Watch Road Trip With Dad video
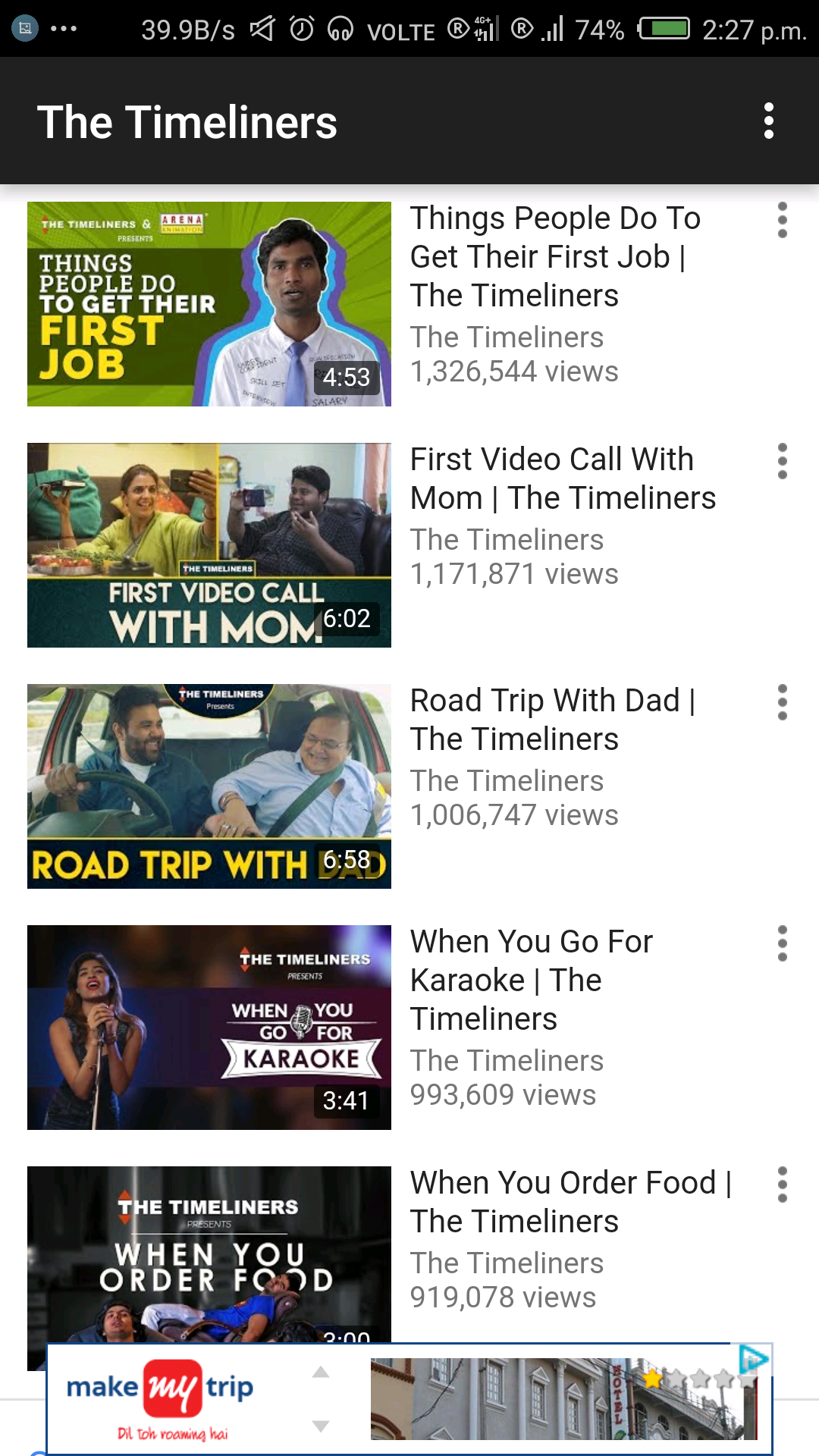The image size is (819, 1456). pos(209,786)
